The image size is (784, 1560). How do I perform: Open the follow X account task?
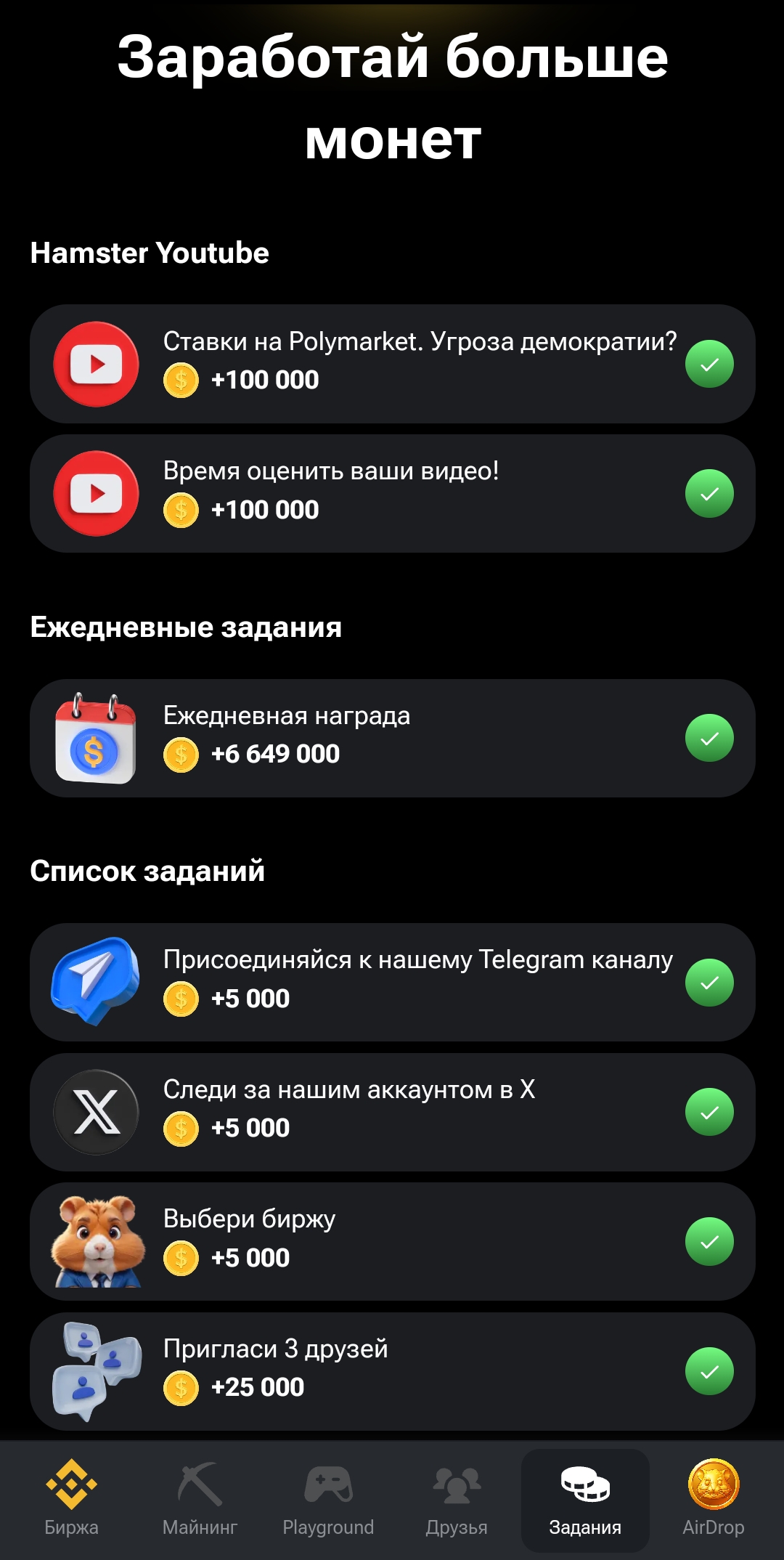(392, 1112)
